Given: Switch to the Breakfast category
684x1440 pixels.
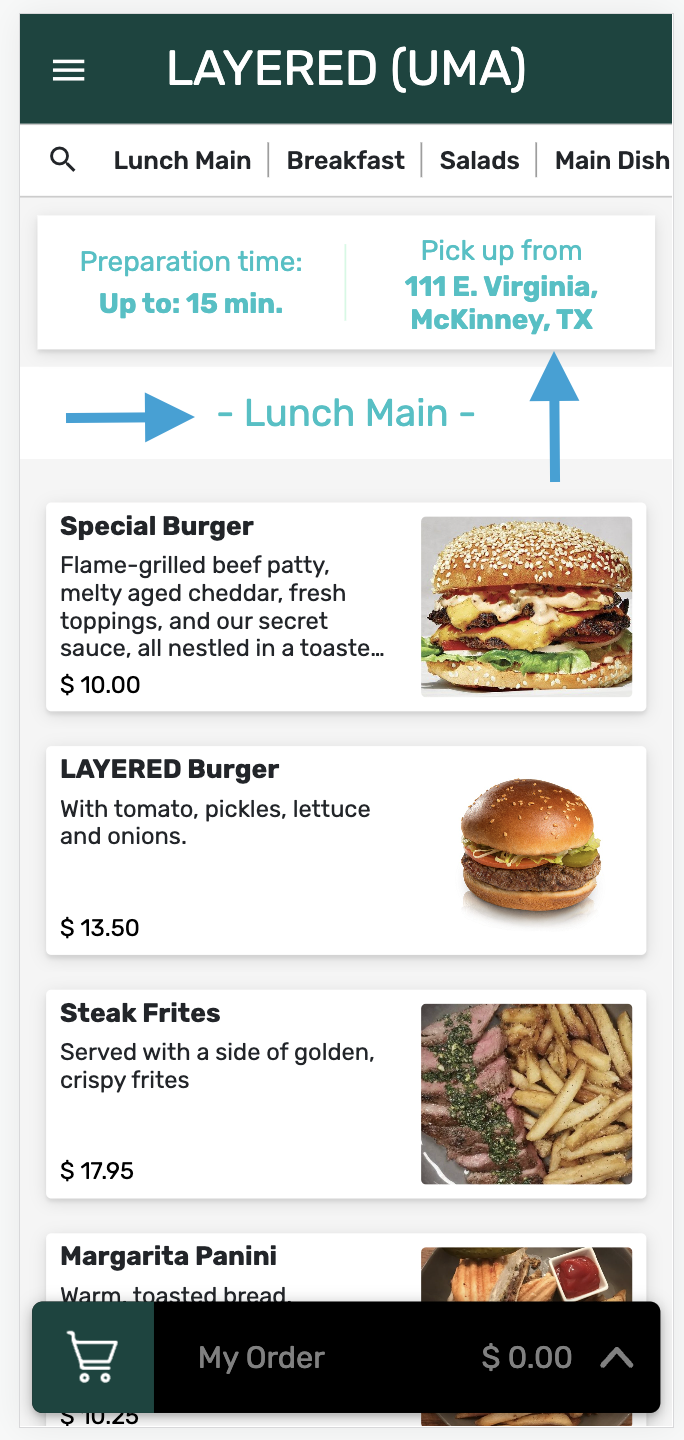Looking at the screenshot, I should tap(346, 160).
